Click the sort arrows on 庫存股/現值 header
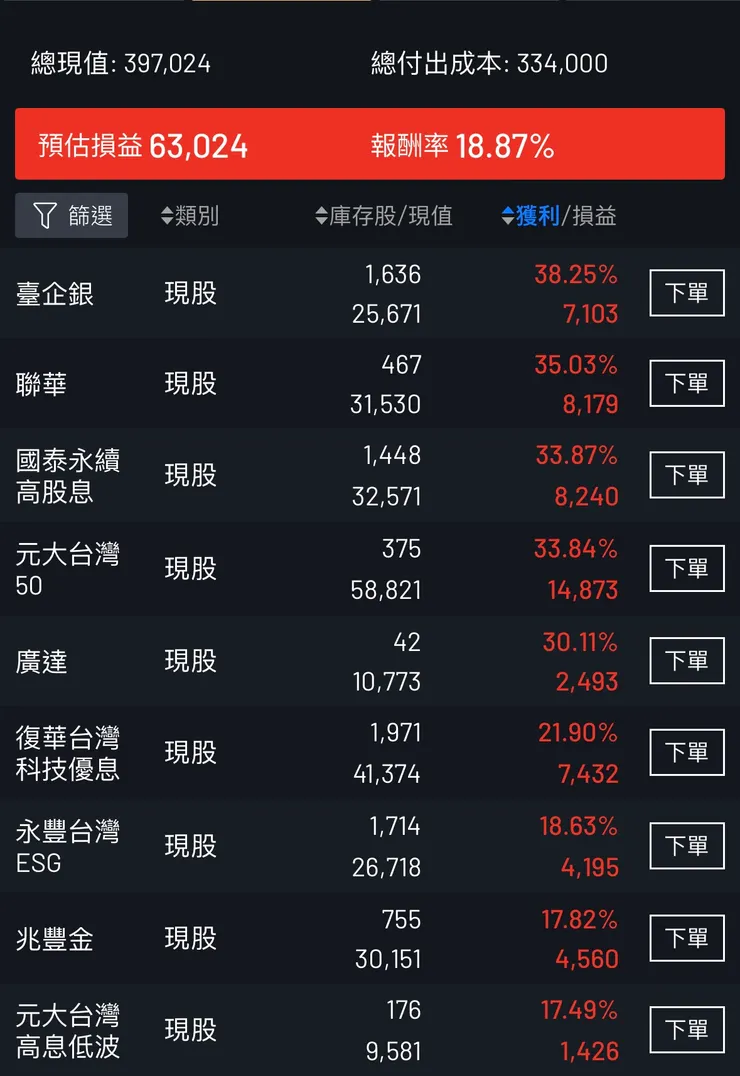The image size is (740, 1076). tap(318, 215)
